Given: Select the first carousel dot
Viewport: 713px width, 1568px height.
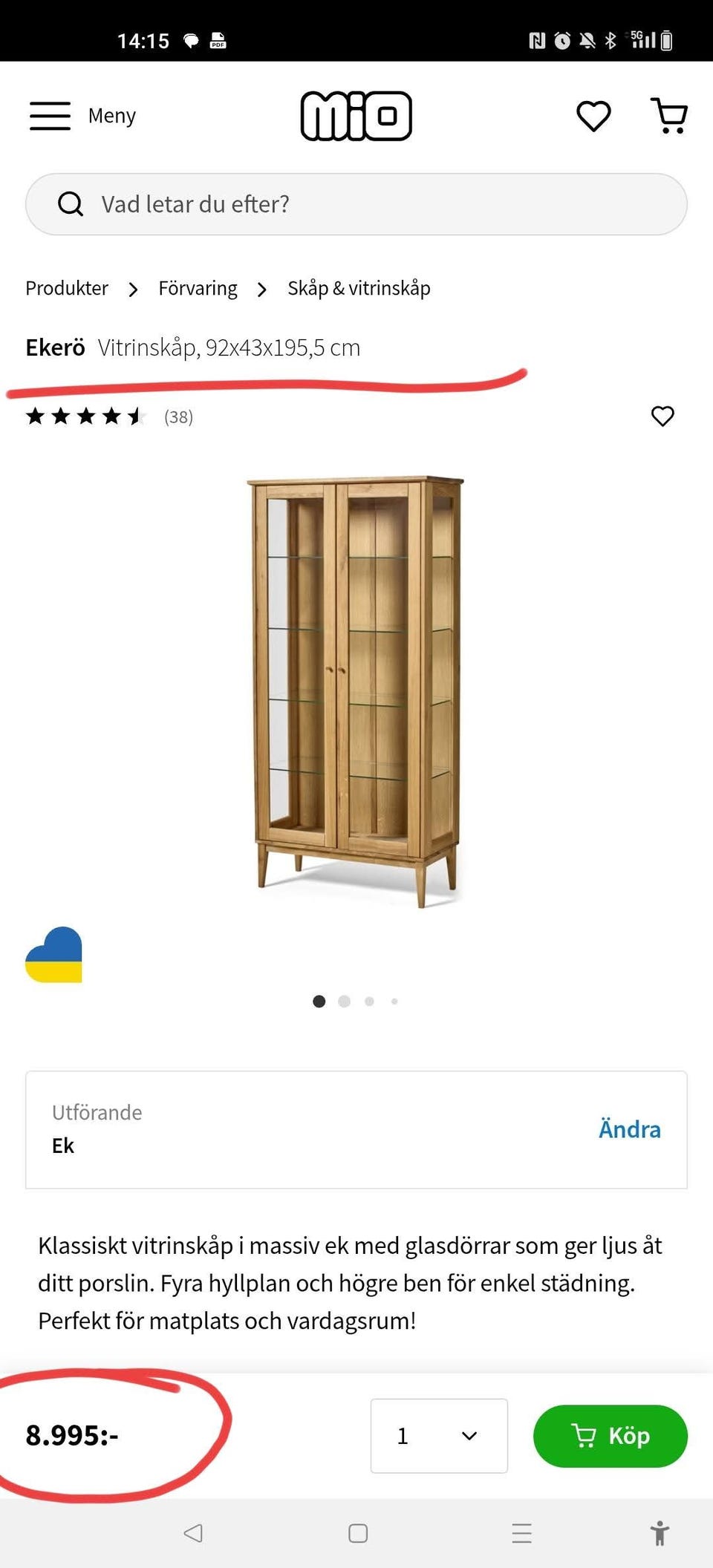Looking at the screenshot, I should 319,1001.
